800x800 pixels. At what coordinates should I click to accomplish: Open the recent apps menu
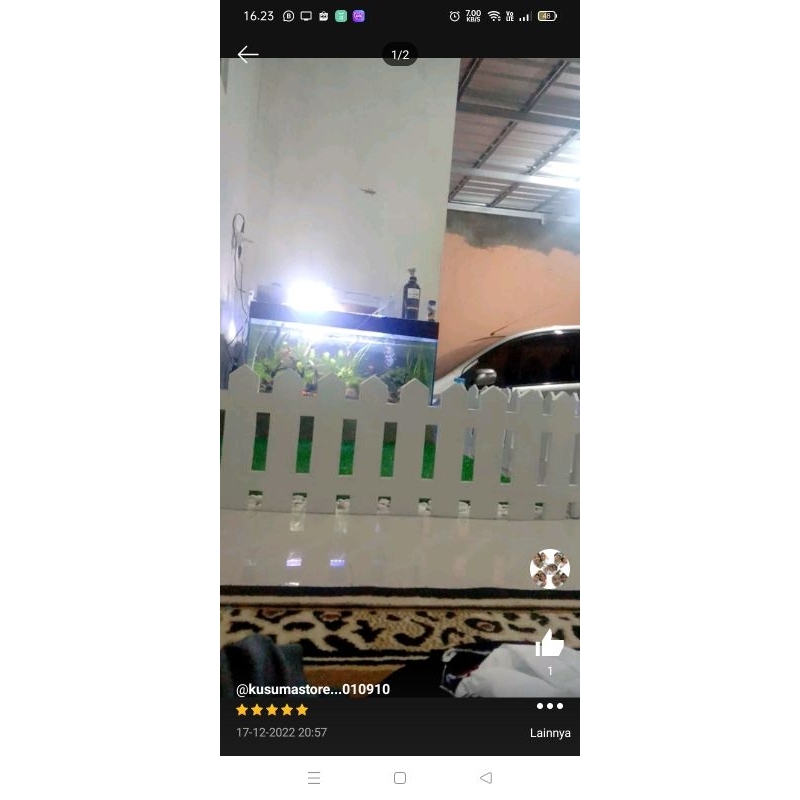click(x=314, y=778)
